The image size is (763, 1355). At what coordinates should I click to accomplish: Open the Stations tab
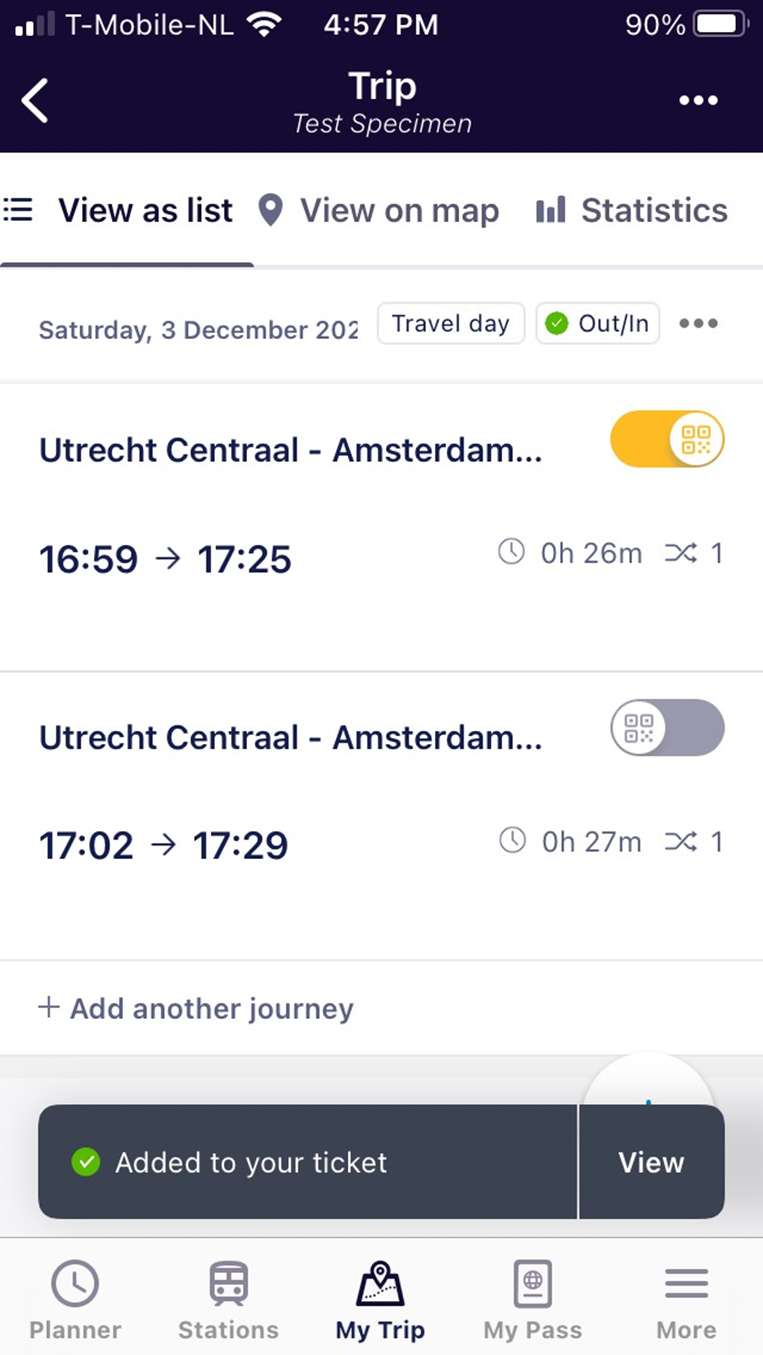(228, 1299)
